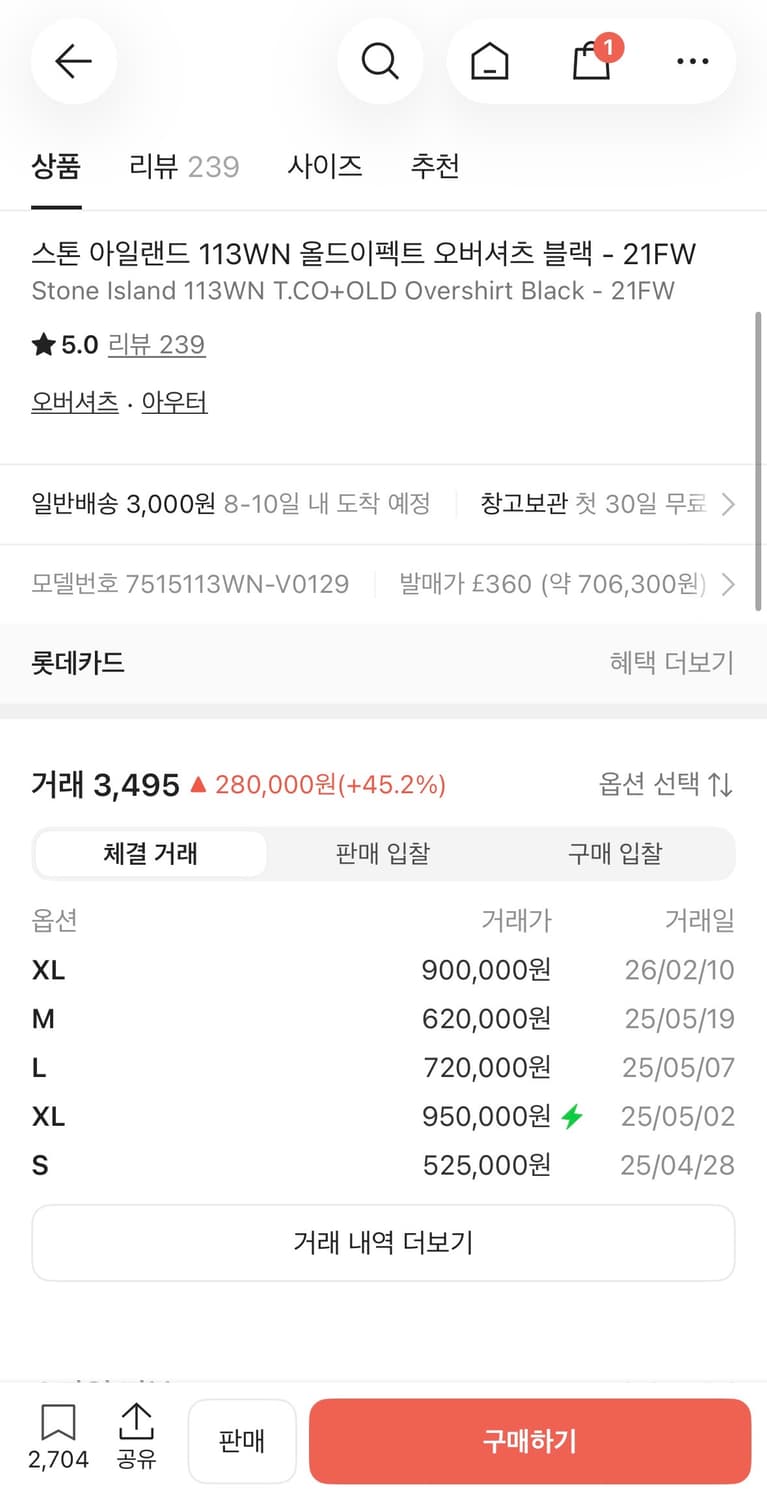Tap the 거래 내역 더보기 button

click(x=383, y=1242)
